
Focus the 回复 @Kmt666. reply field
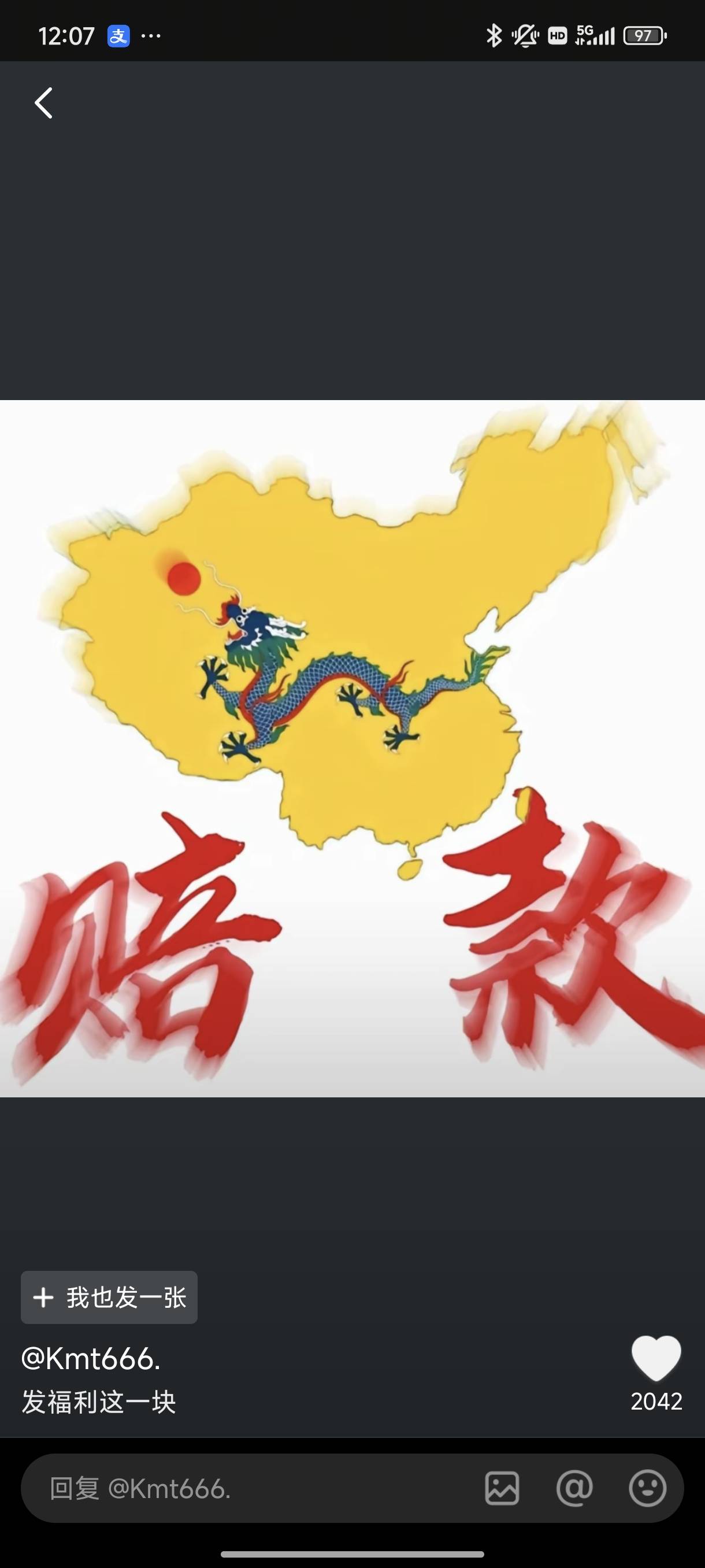pos(243,1488)
